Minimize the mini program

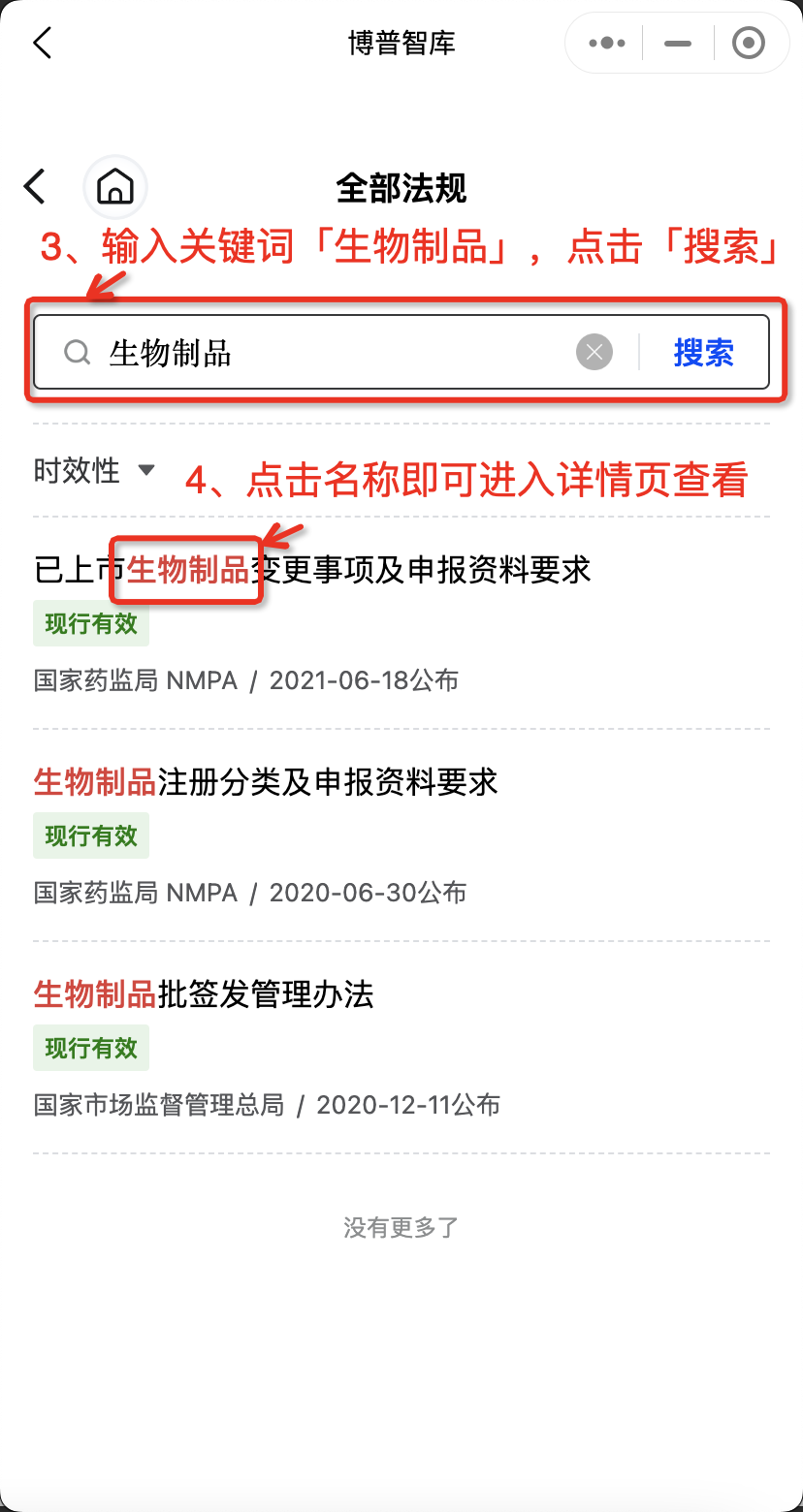678,43
